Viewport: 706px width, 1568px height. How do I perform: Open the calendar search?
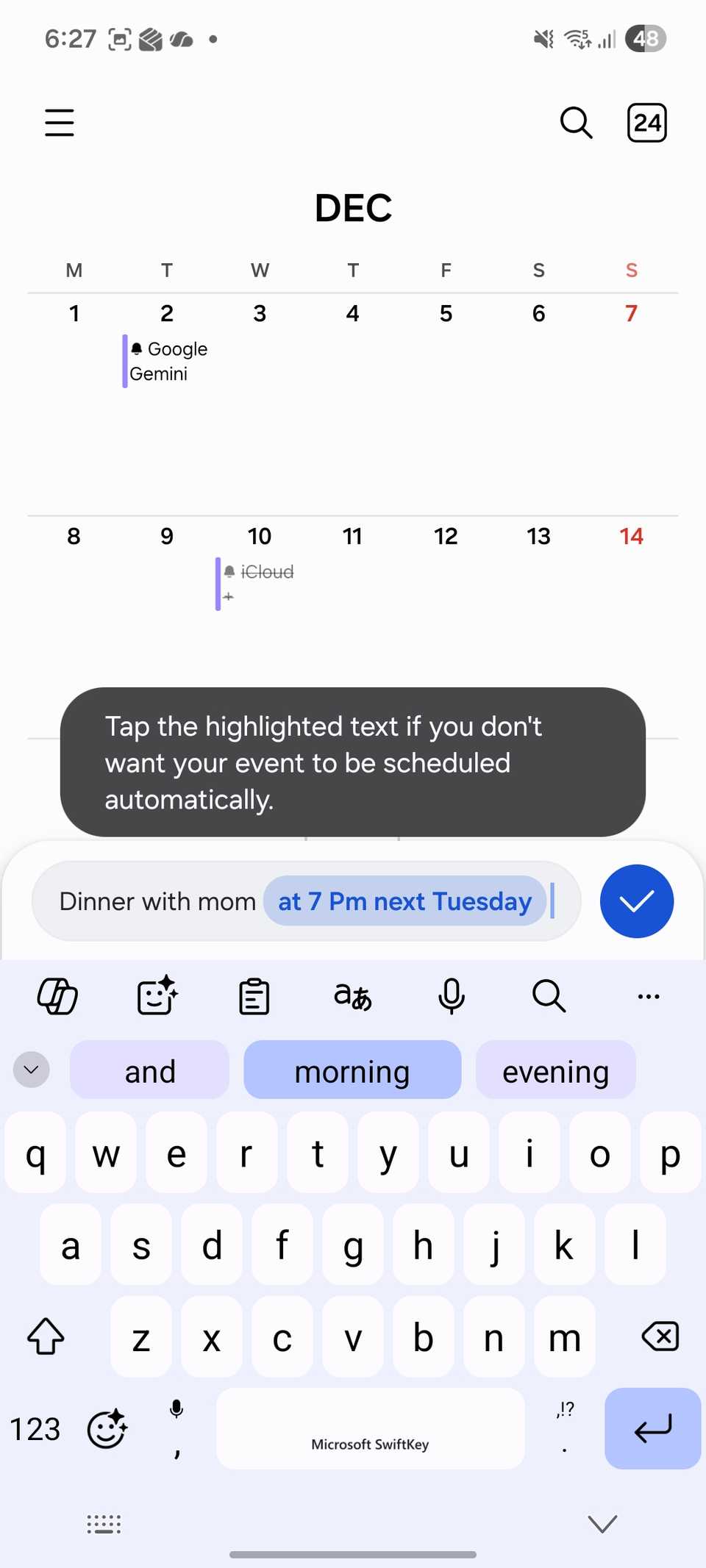(577, 123)
